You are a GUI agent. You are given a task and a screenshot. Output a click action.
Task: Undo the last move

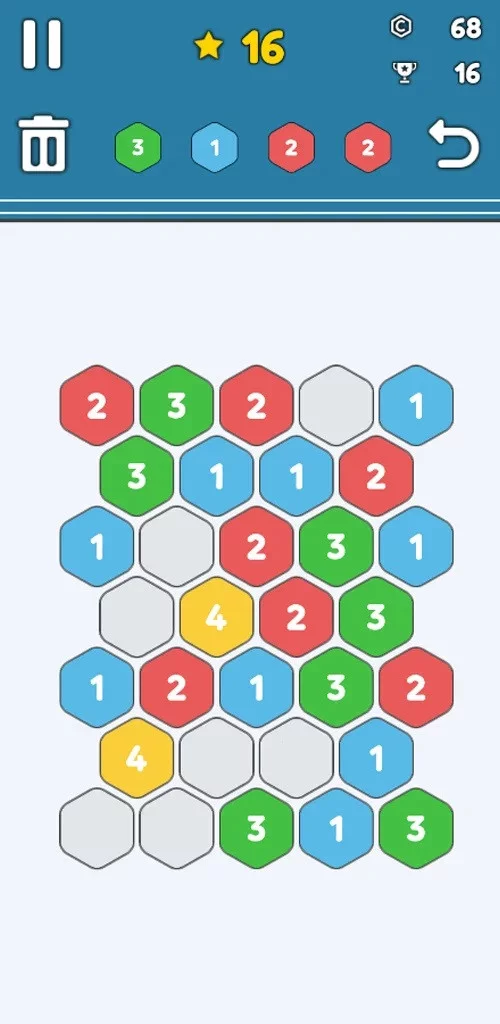pyautogui.click(x=454, y=144)
